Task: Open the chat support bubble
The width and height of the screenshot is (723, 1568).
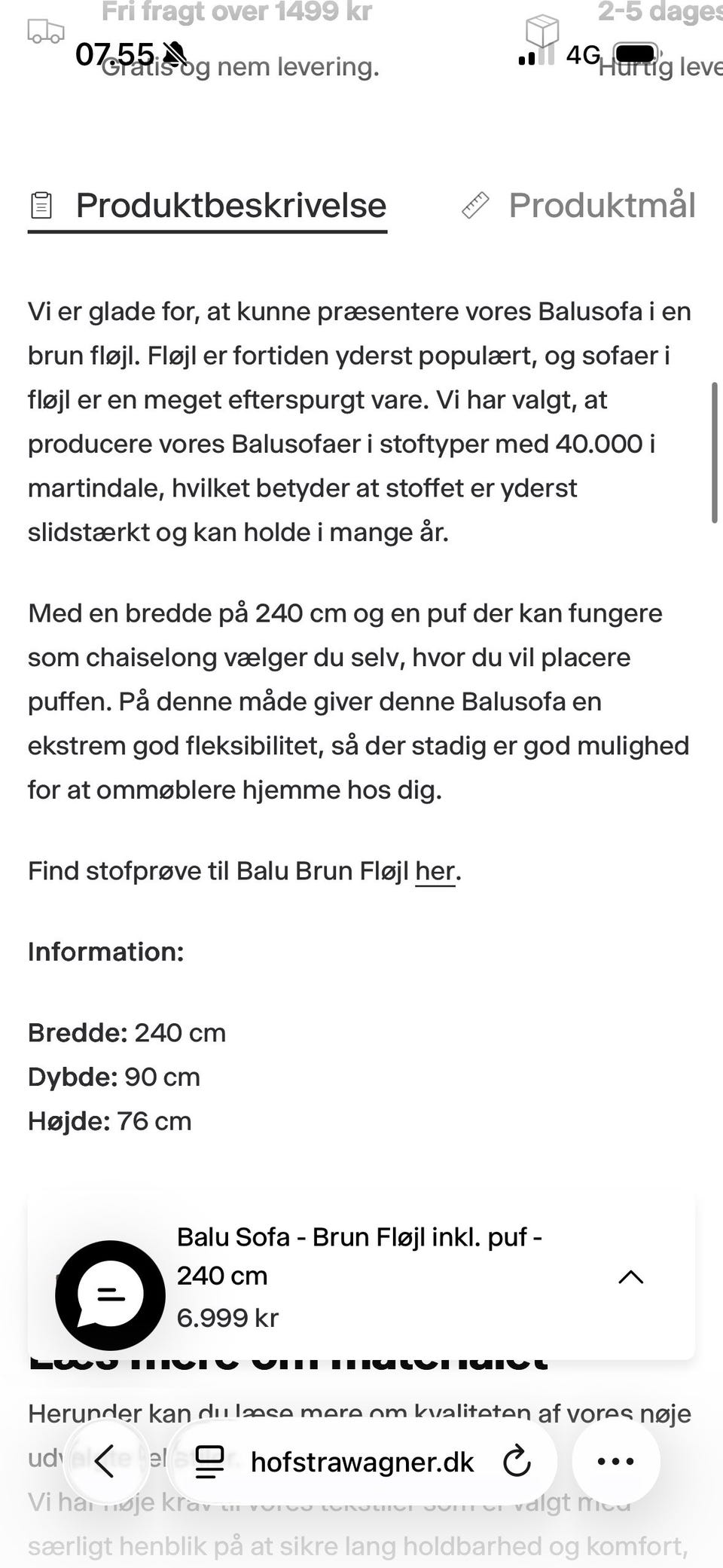Action: pyautogui.click(x=111, y=1294)
